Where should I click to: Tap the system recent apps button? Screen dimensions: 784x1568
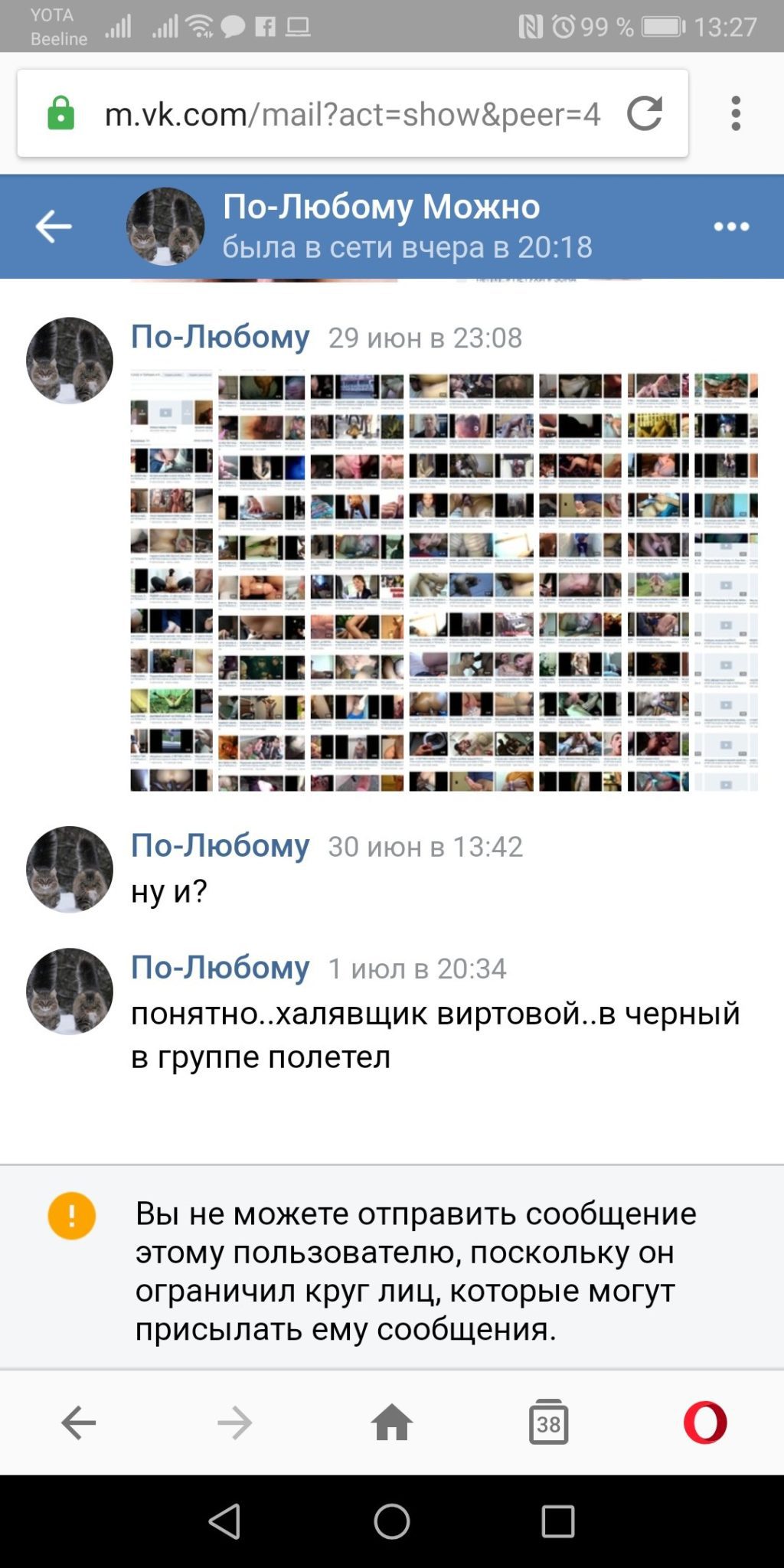(558, 1521)
